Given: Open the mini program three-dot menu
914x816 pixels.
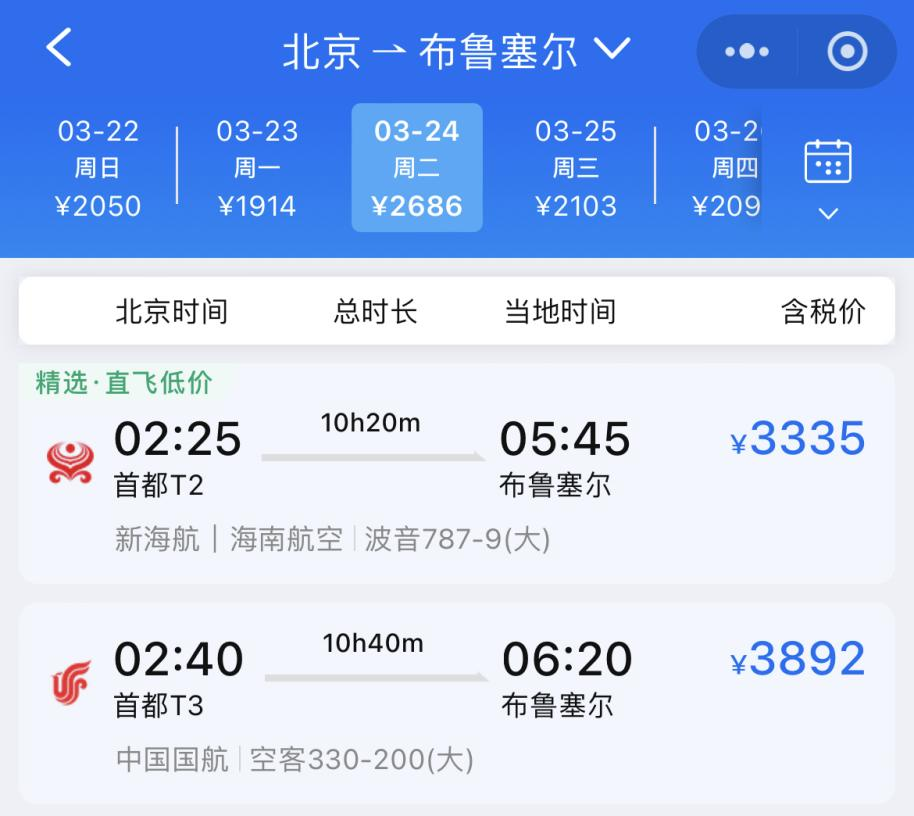Looking at the screenshot, I should (x=747, y=52).
